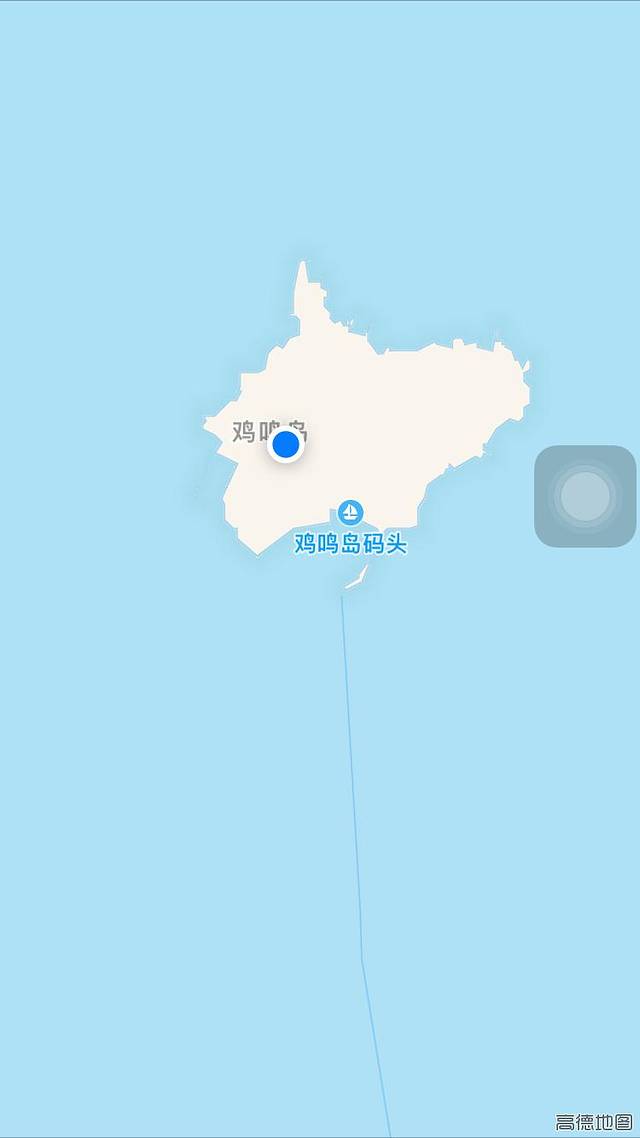
Task: Tap the blue current location dot
Action: click(x=286, y=444)
